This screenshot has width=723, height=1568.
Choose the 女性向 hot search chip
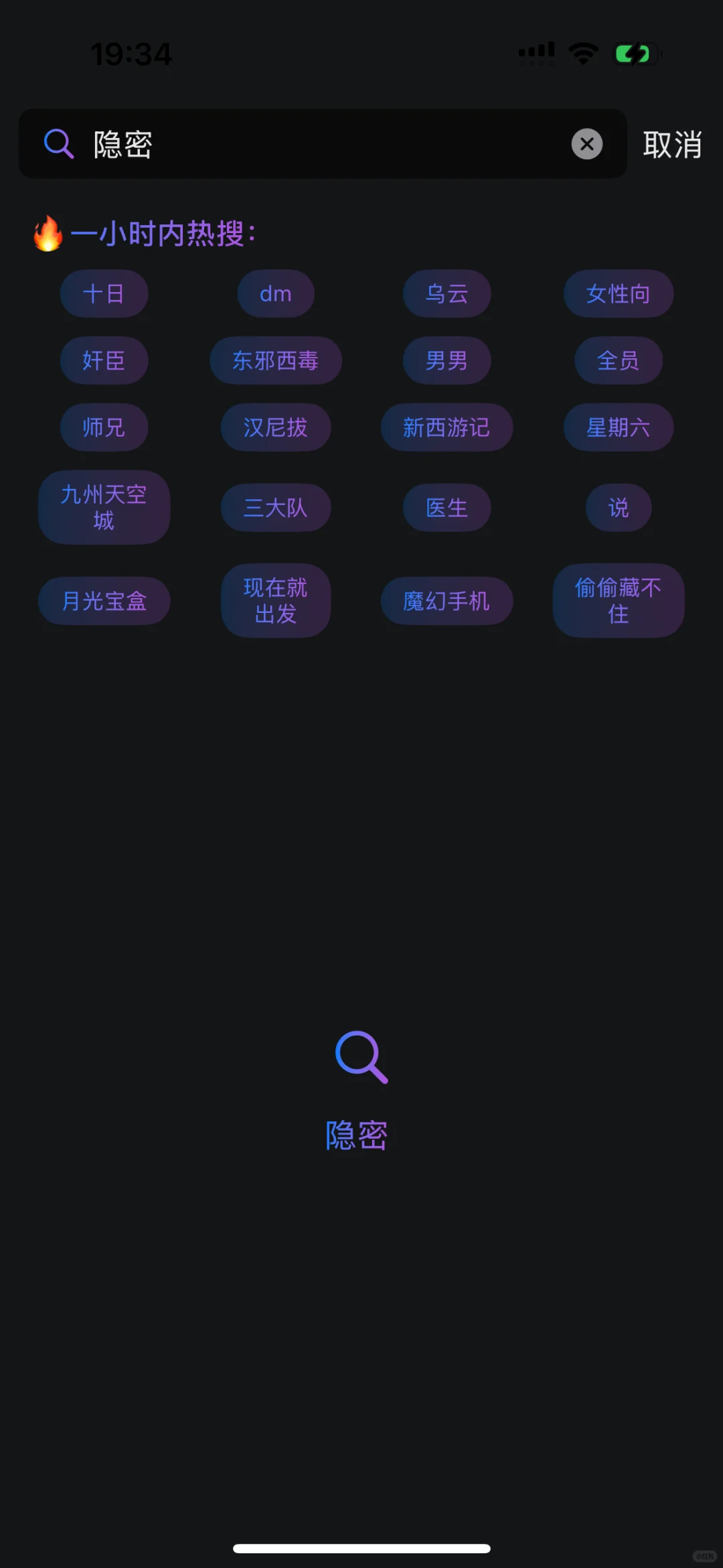click(618, 293)
